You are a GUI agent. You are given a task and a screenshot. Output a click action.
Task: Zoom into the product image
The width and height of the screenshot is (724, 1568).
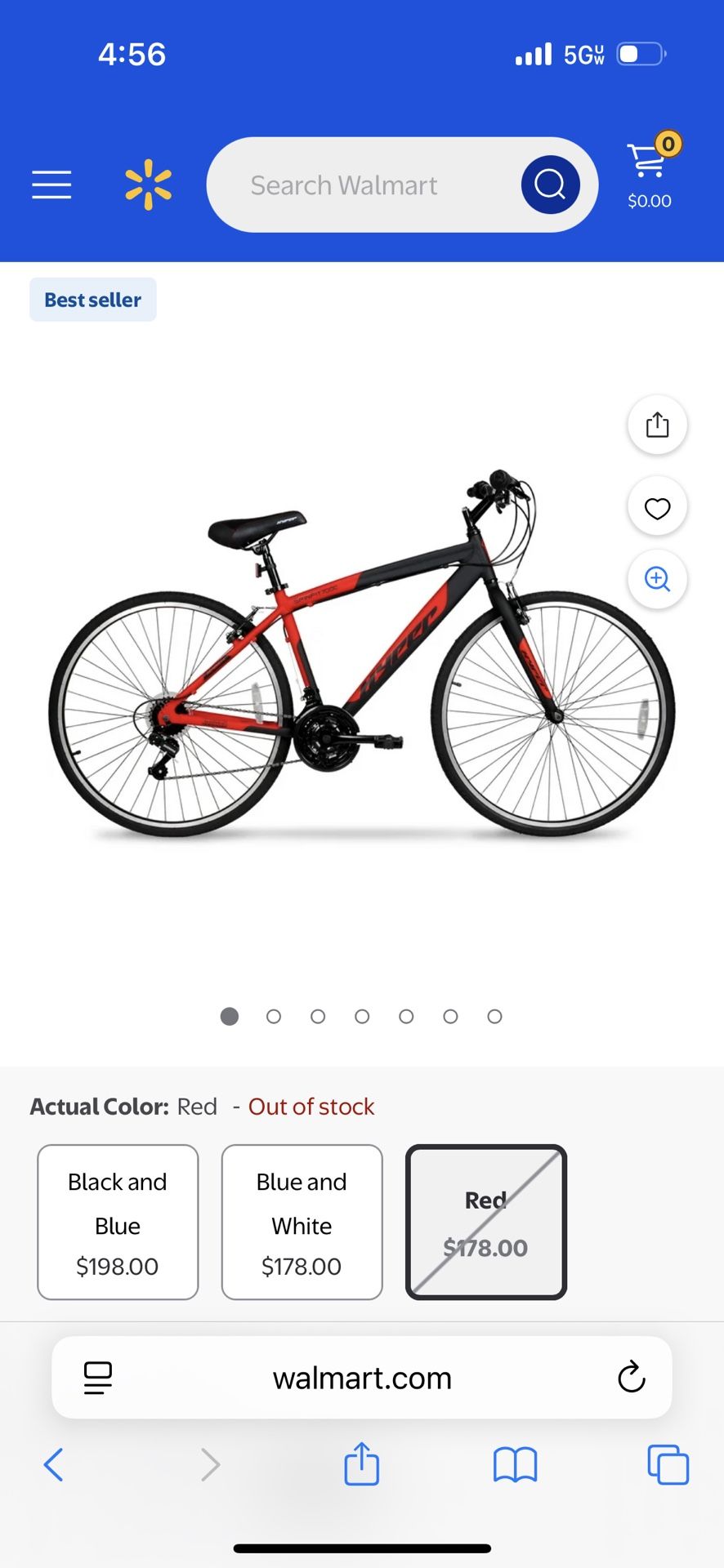point(657,579)
